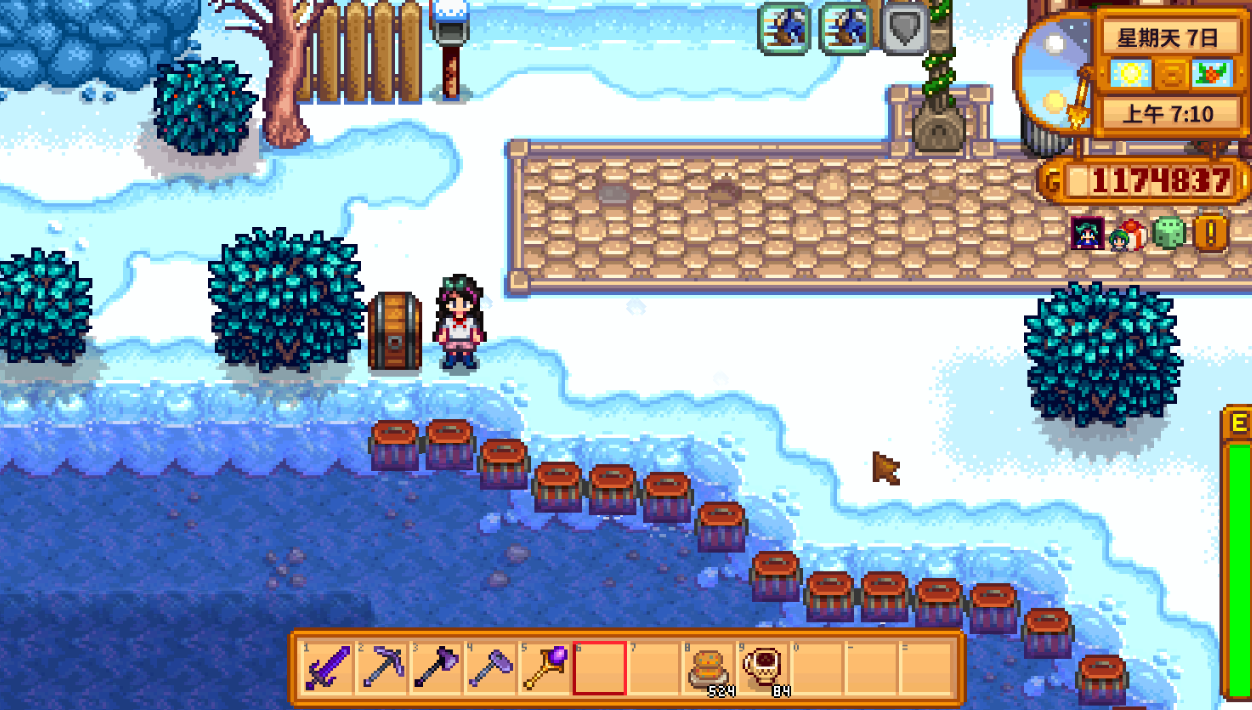This screenshot has width=1252, height=710.
Task: Open the character portrait icon
Action: (1086, 233)
